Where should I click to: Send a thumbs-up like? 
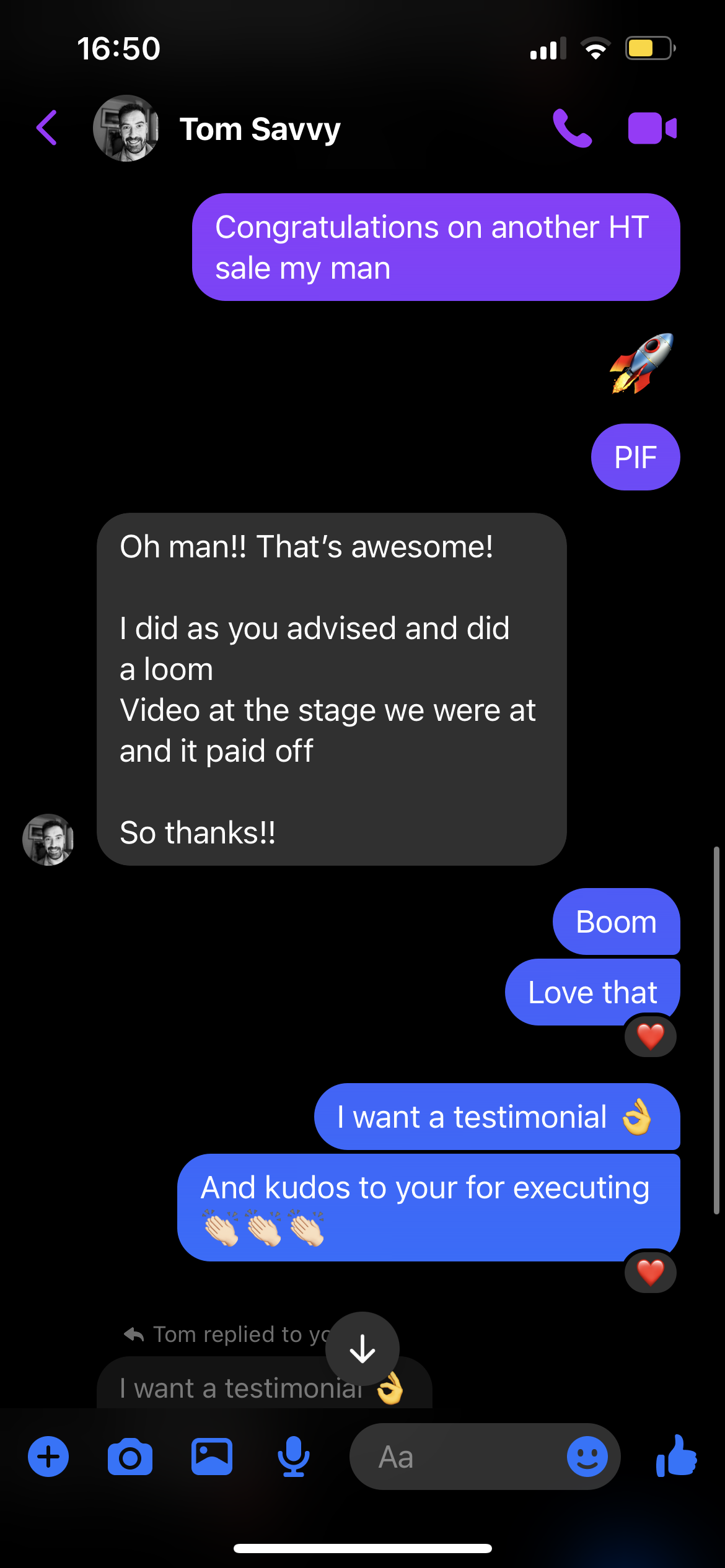click(x=677, y=1457)
